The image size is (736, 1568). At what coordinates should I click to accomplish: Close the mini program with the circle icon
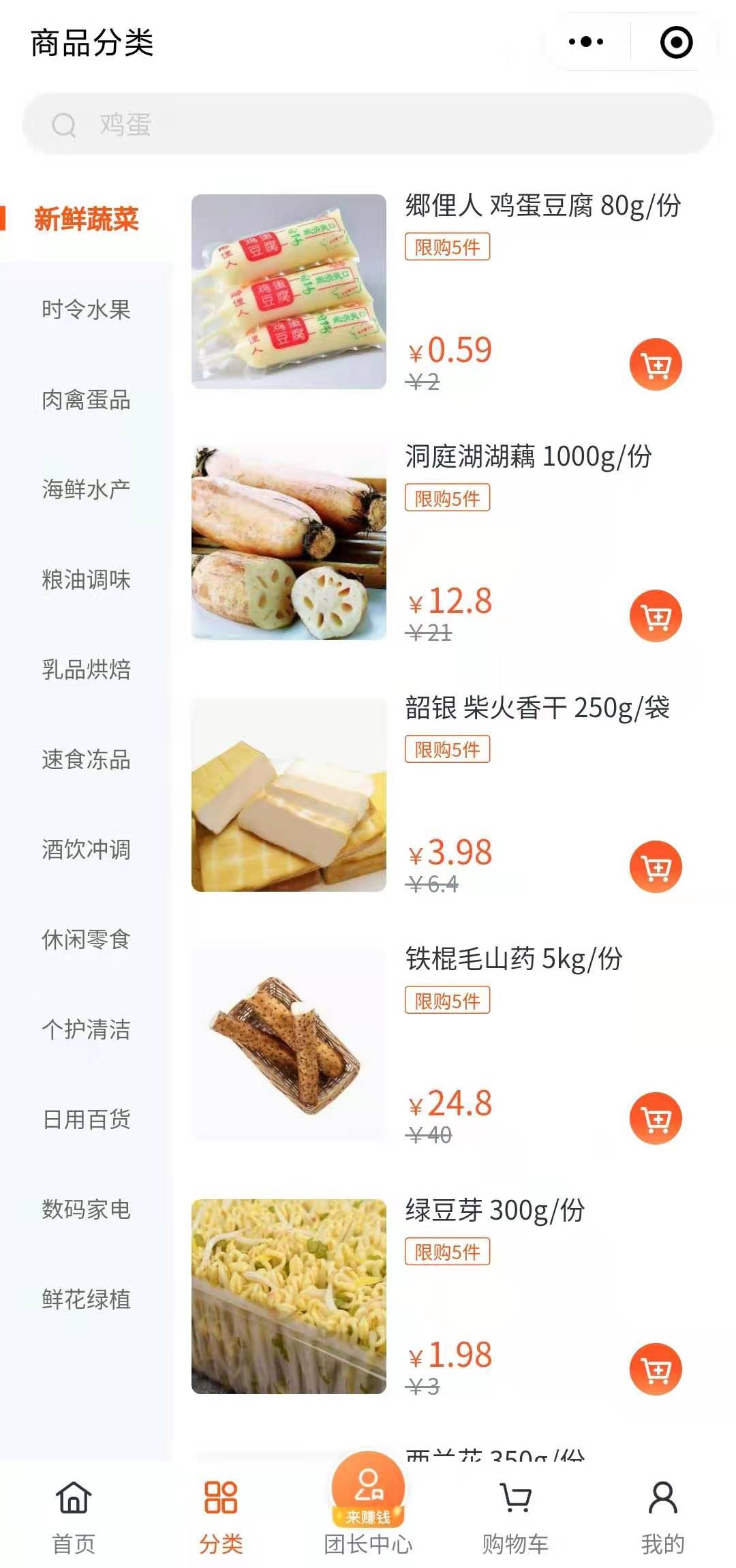coord(676,42)
